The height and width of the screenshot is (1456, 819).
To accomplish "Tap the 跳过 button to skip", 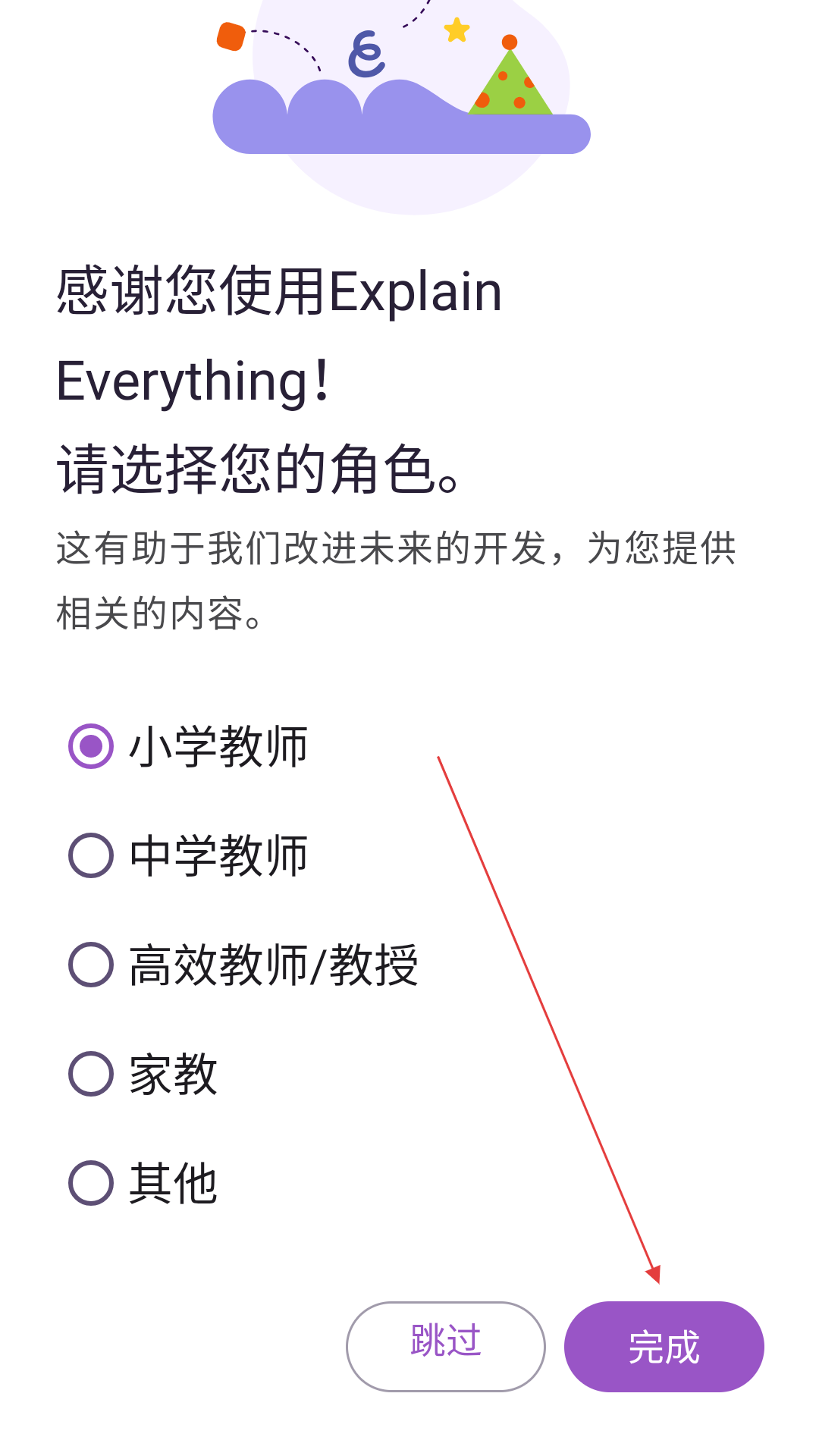I will (446, 1347).
